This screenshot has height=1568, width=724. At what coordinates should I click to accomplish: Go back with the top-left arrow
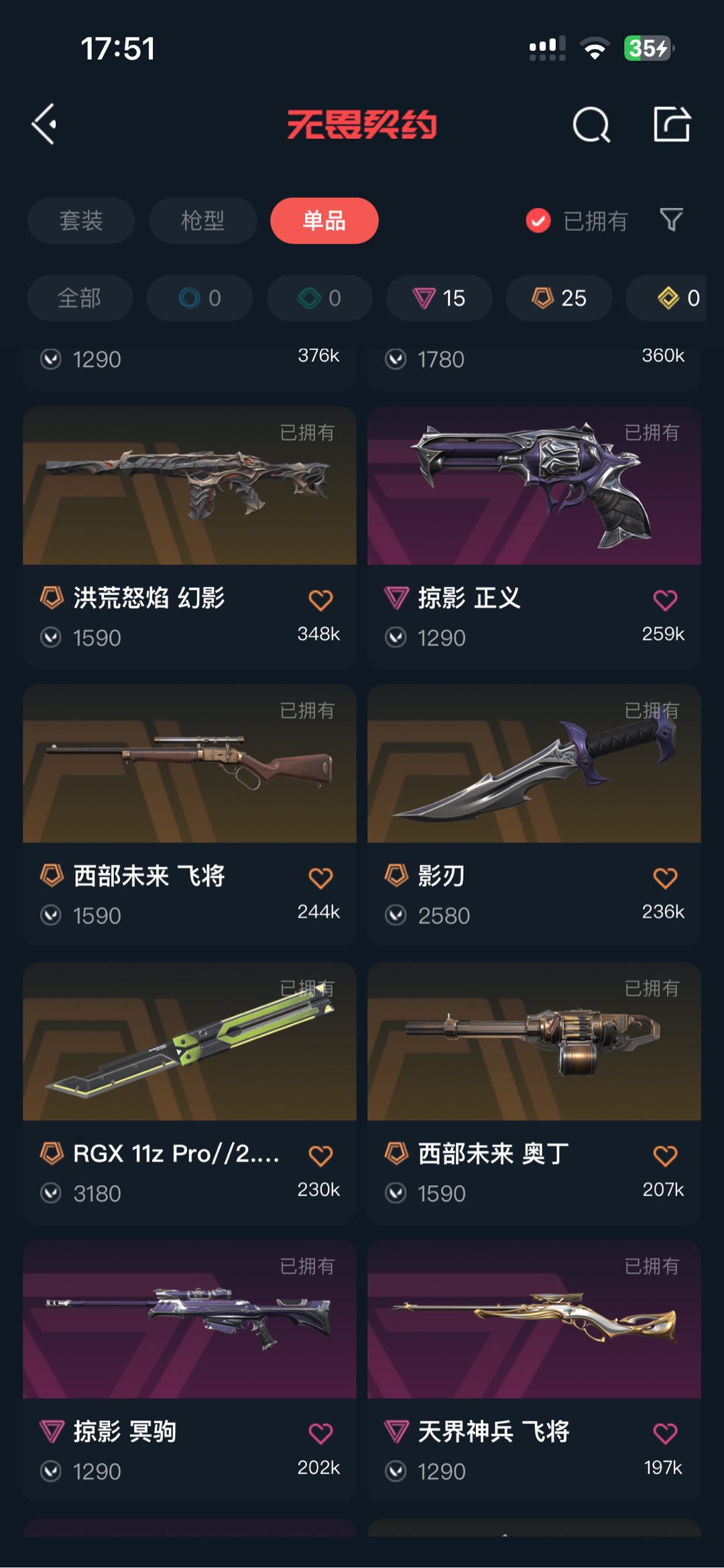click(x=44, y=124)
